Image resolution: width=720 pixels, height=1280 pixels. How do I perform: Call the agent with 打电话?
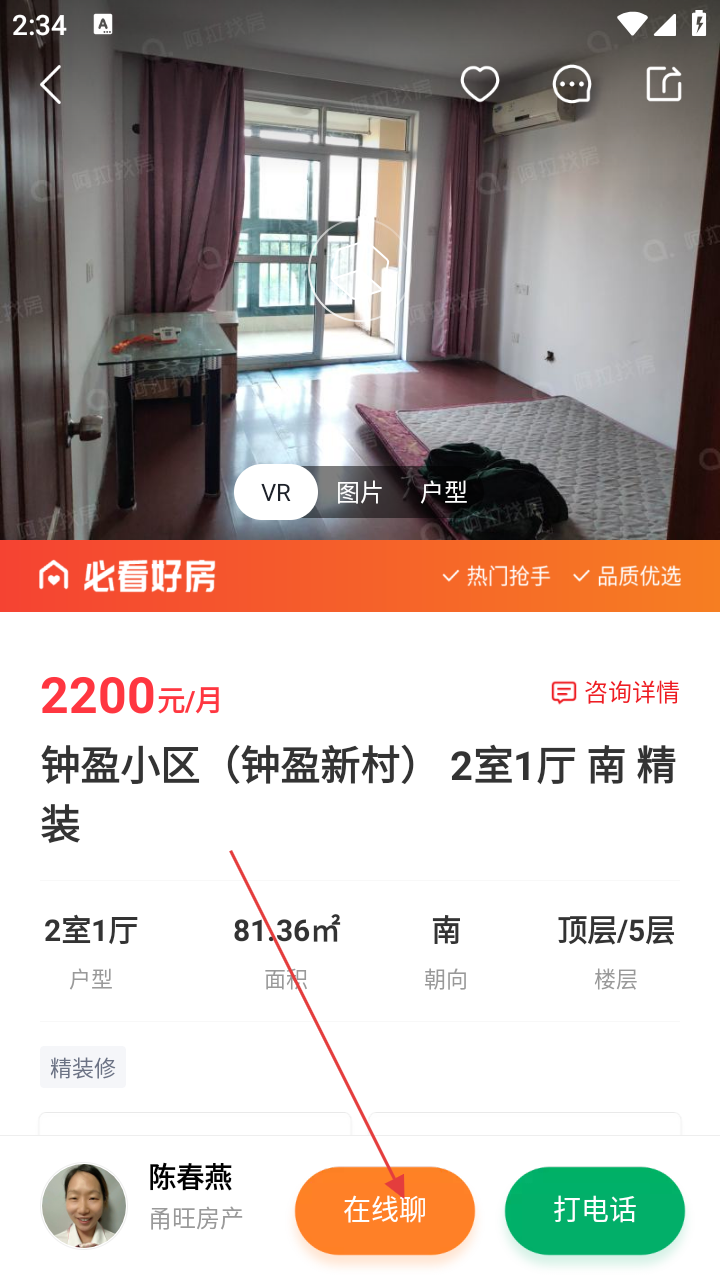click(x=594, y=1210)
